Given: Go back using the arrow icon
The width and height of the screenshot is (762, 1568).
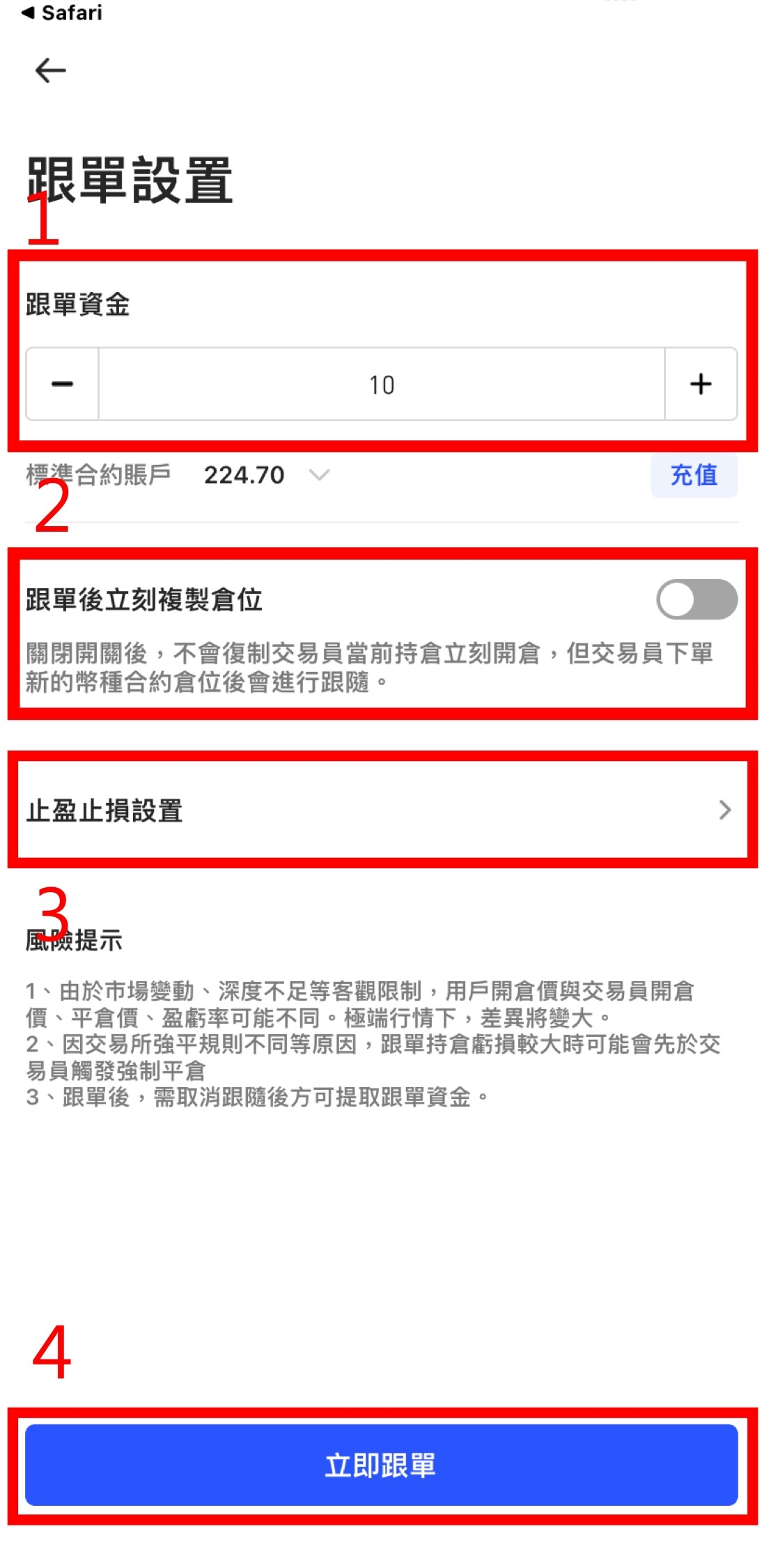Looking at the screenshot, I should click(50, 70).
